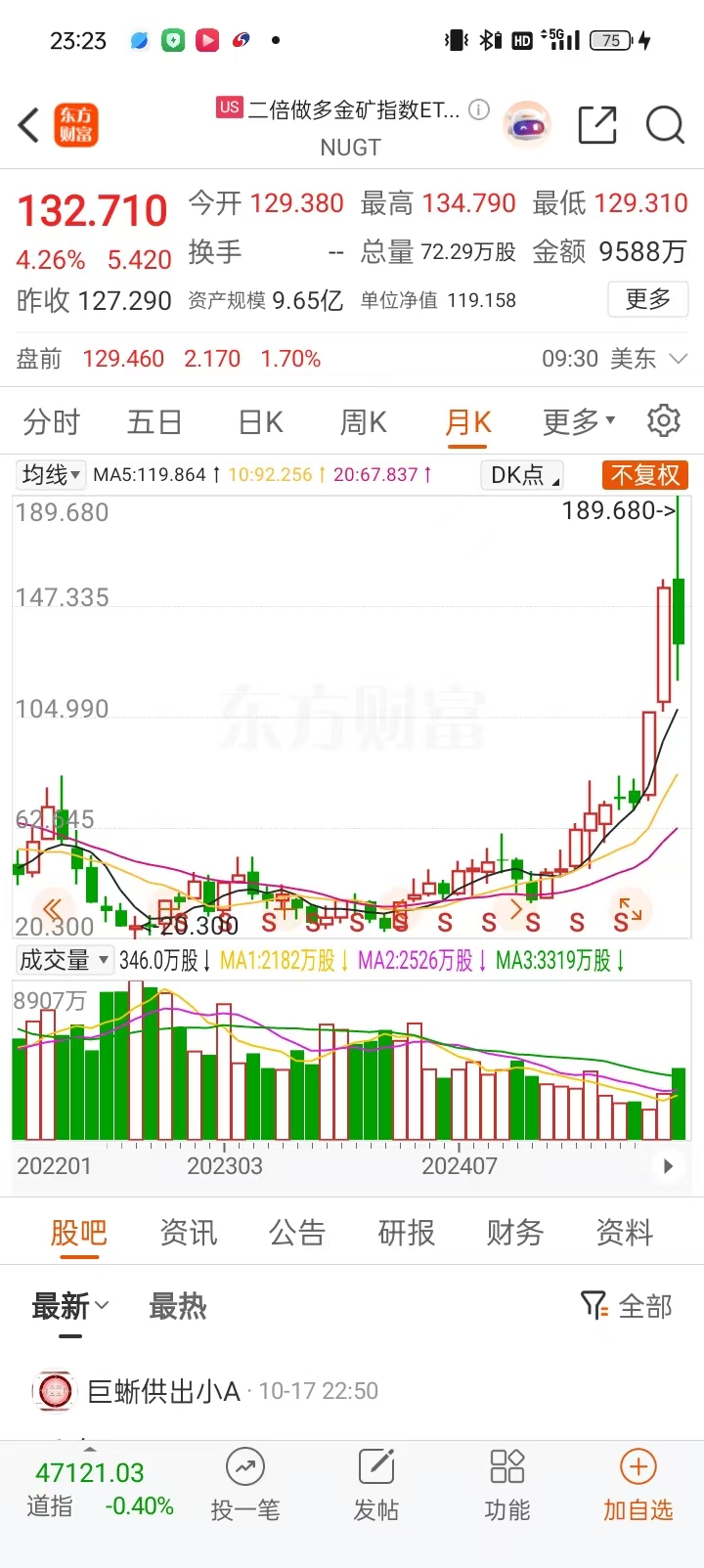
Task: Select the 周K chart tab
Action: pyautogui.click(x=364, y=422)
